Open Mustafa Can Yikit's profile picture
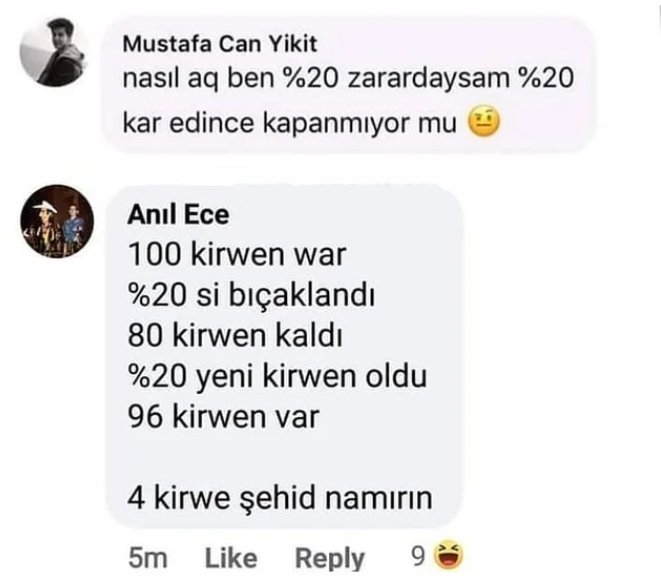The height and width of the screenshot is (579, 661). 53,54
